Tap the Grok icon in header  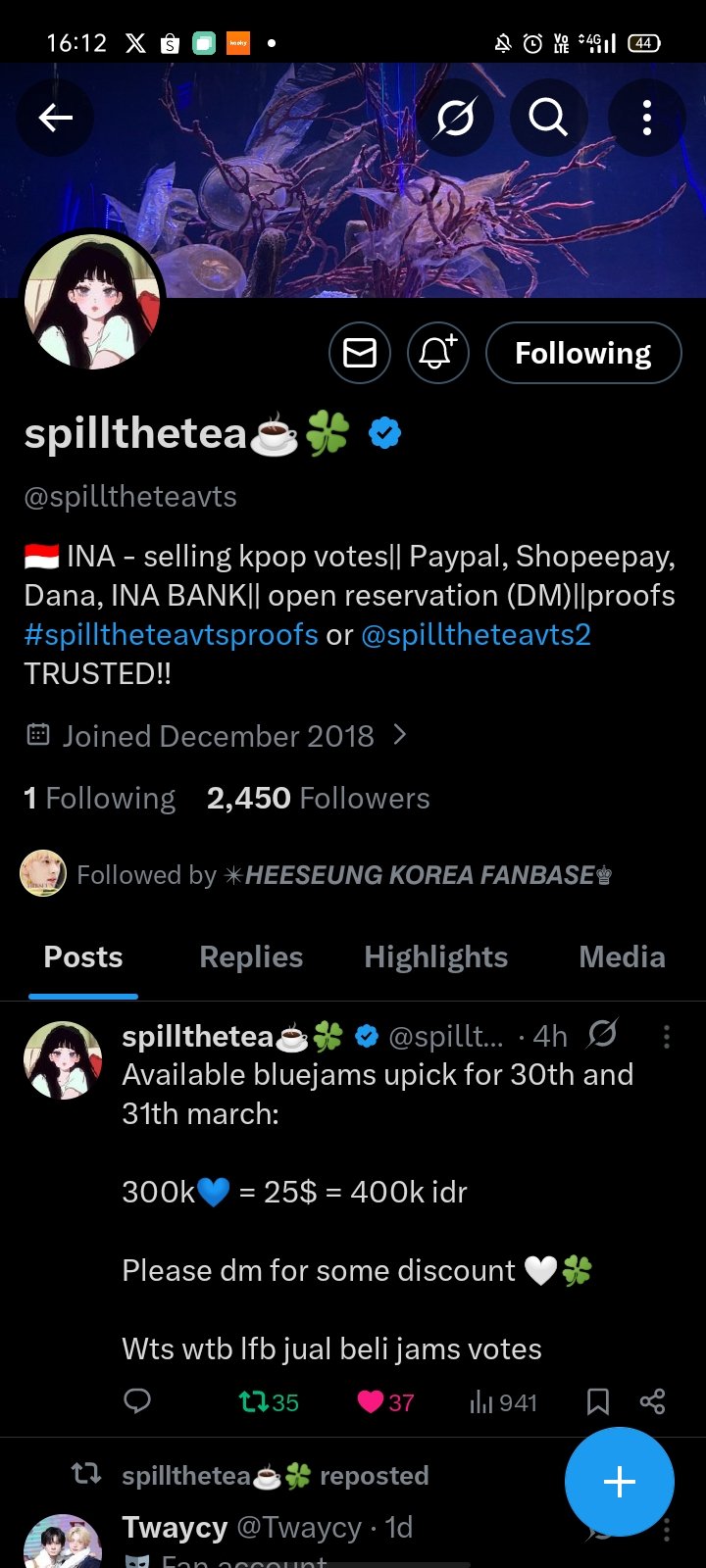pos(455,119)
